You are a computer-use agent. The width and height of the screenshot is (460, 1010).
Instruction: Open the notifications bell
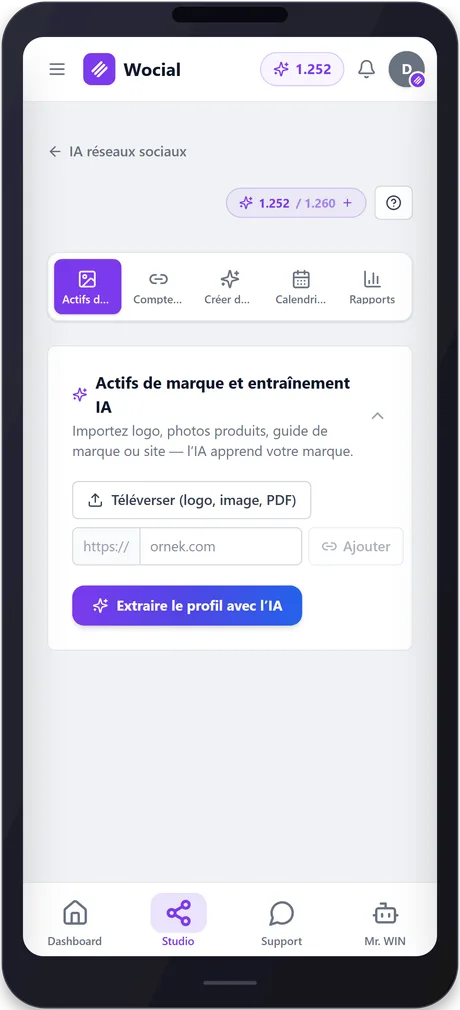(x=367, y=69)
